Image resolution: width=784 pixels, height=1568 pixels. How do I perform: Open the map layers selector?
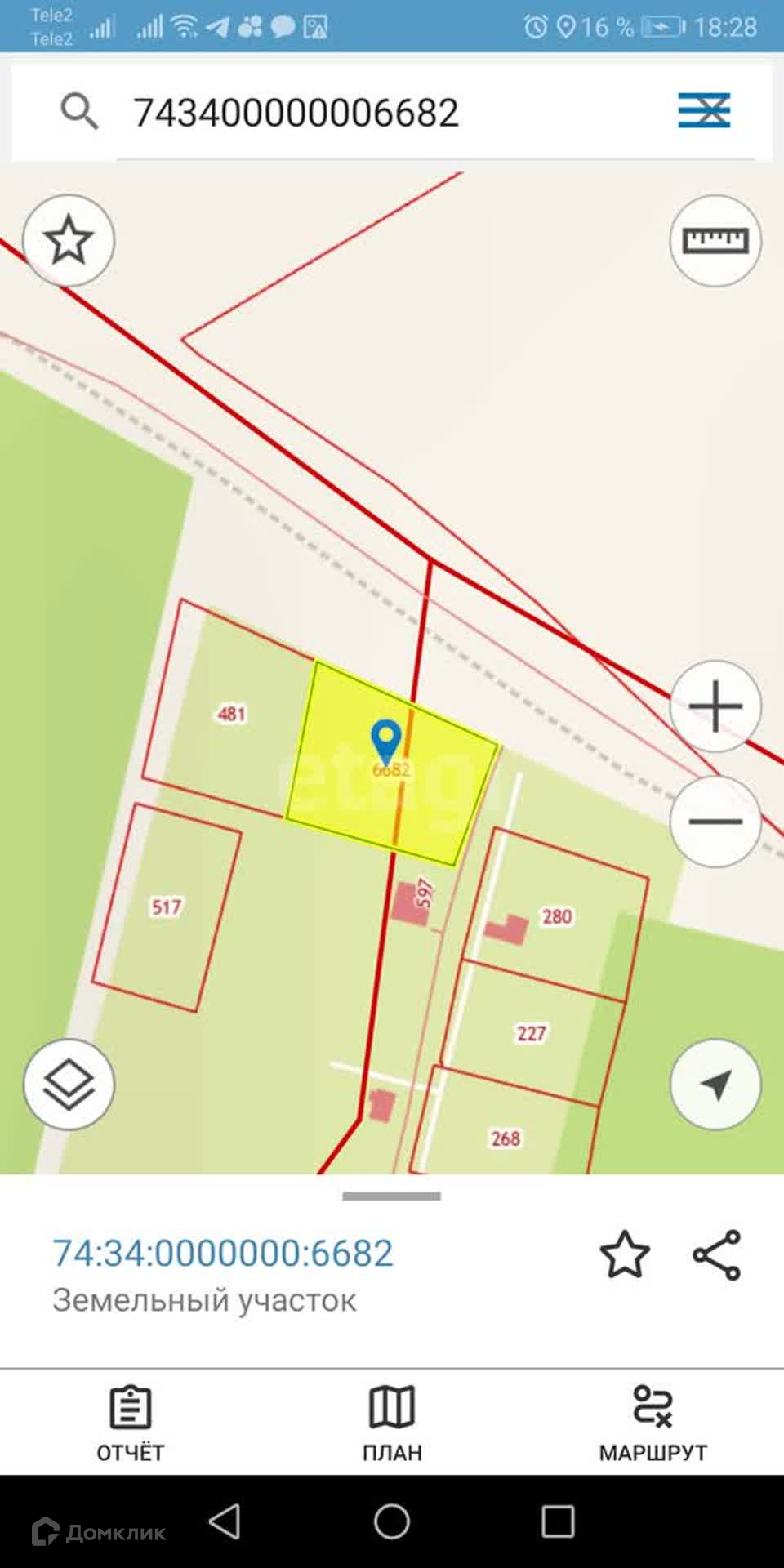coord(69,1085)
